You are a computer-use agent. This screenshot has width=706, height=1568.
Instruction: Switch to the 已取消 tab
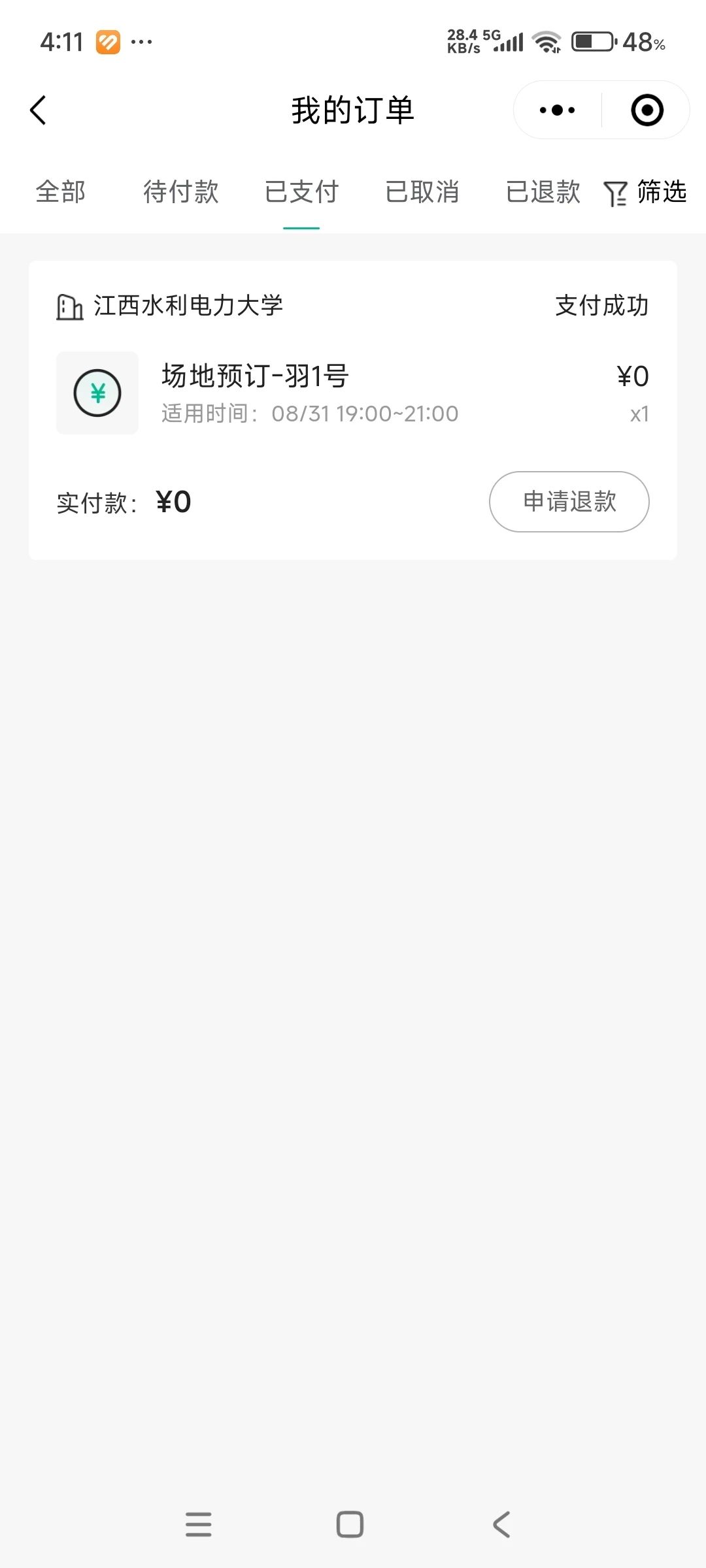[422, 192]
